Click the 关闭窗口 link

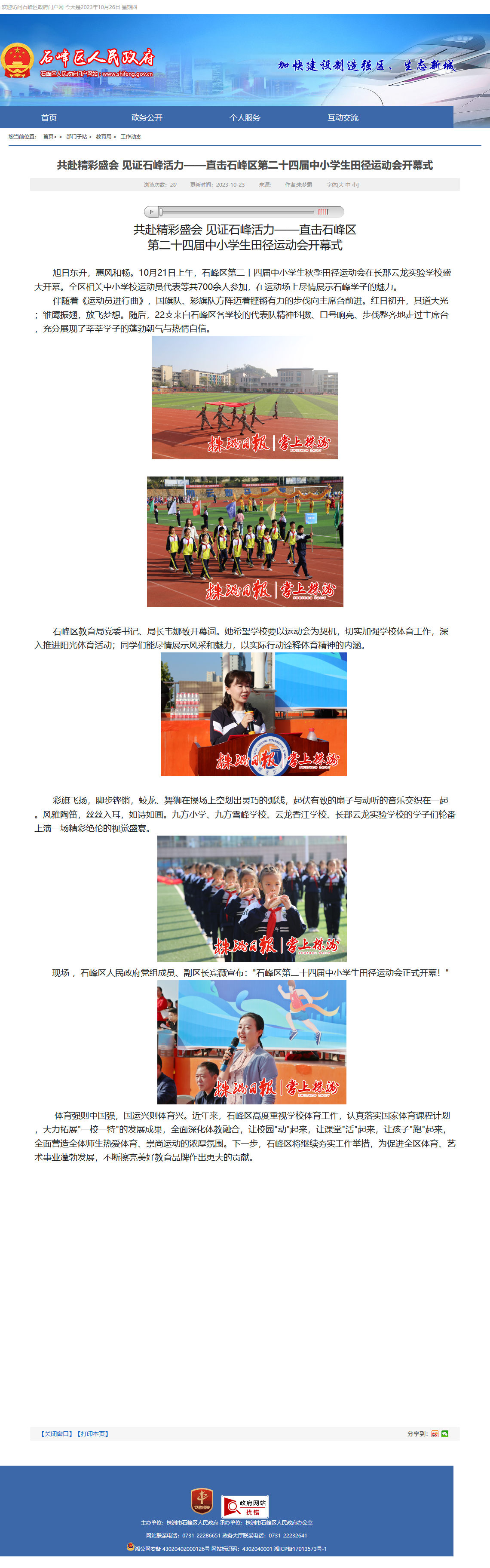[x=57, y=1433]
